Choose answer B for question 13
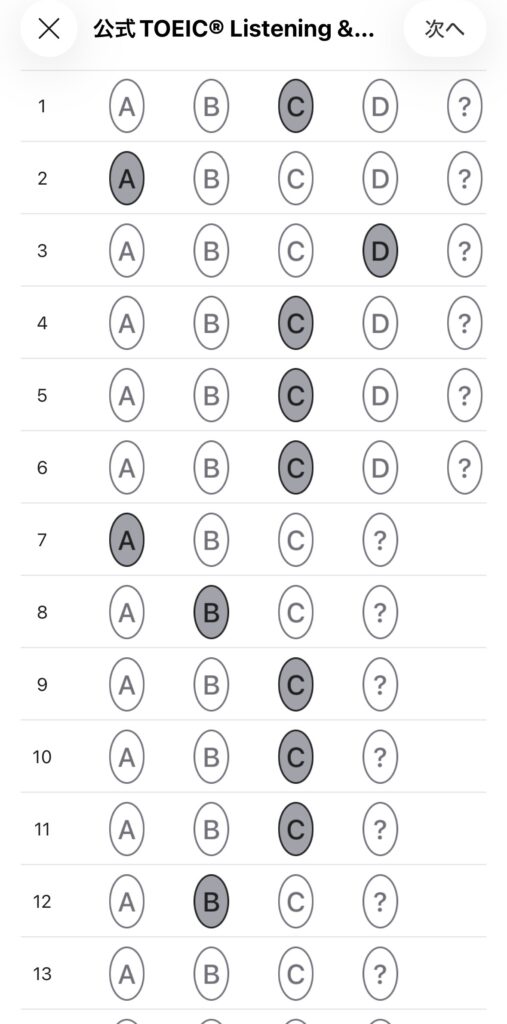This screenshot has width=507, height=1024. coord(211,975)
